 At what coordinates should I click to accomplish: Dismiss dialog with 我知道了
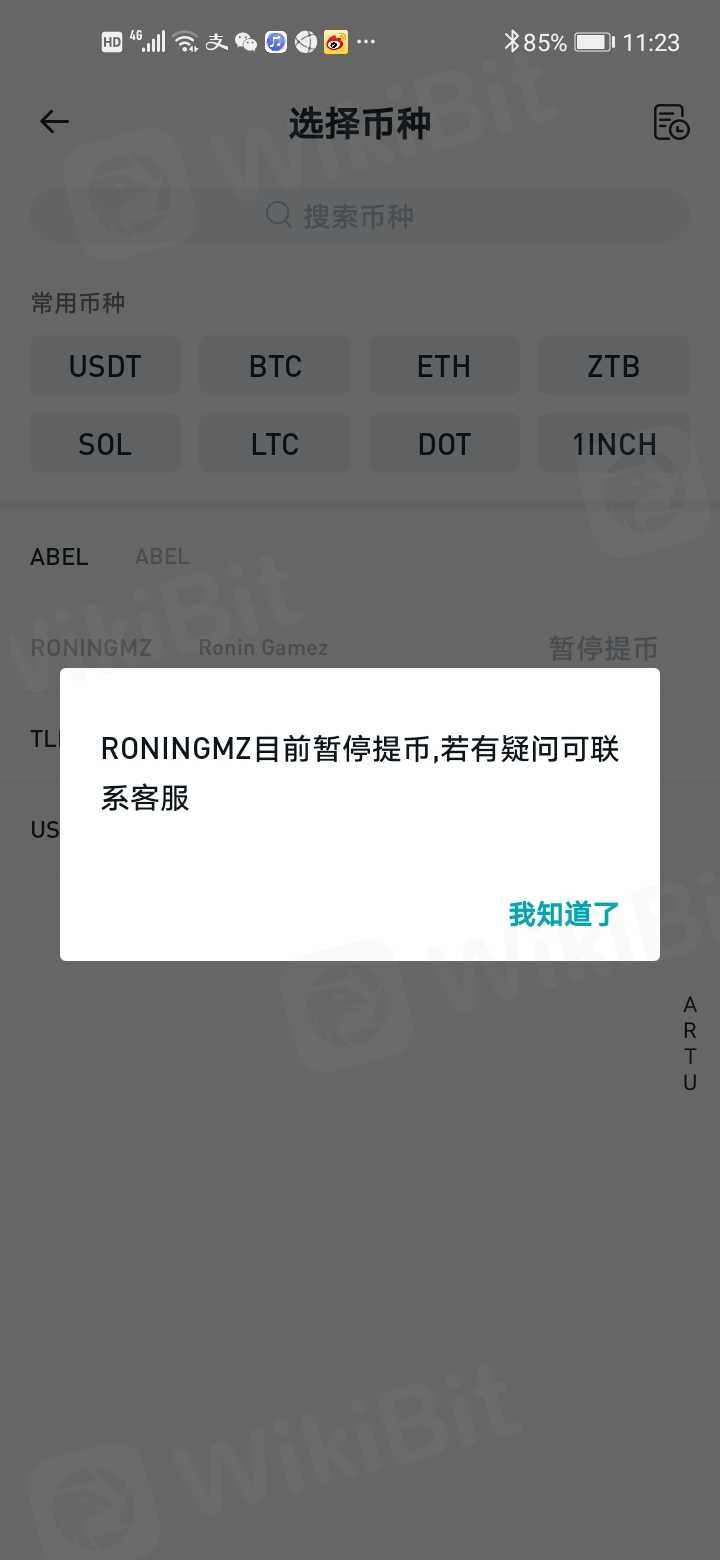point(564,914)
